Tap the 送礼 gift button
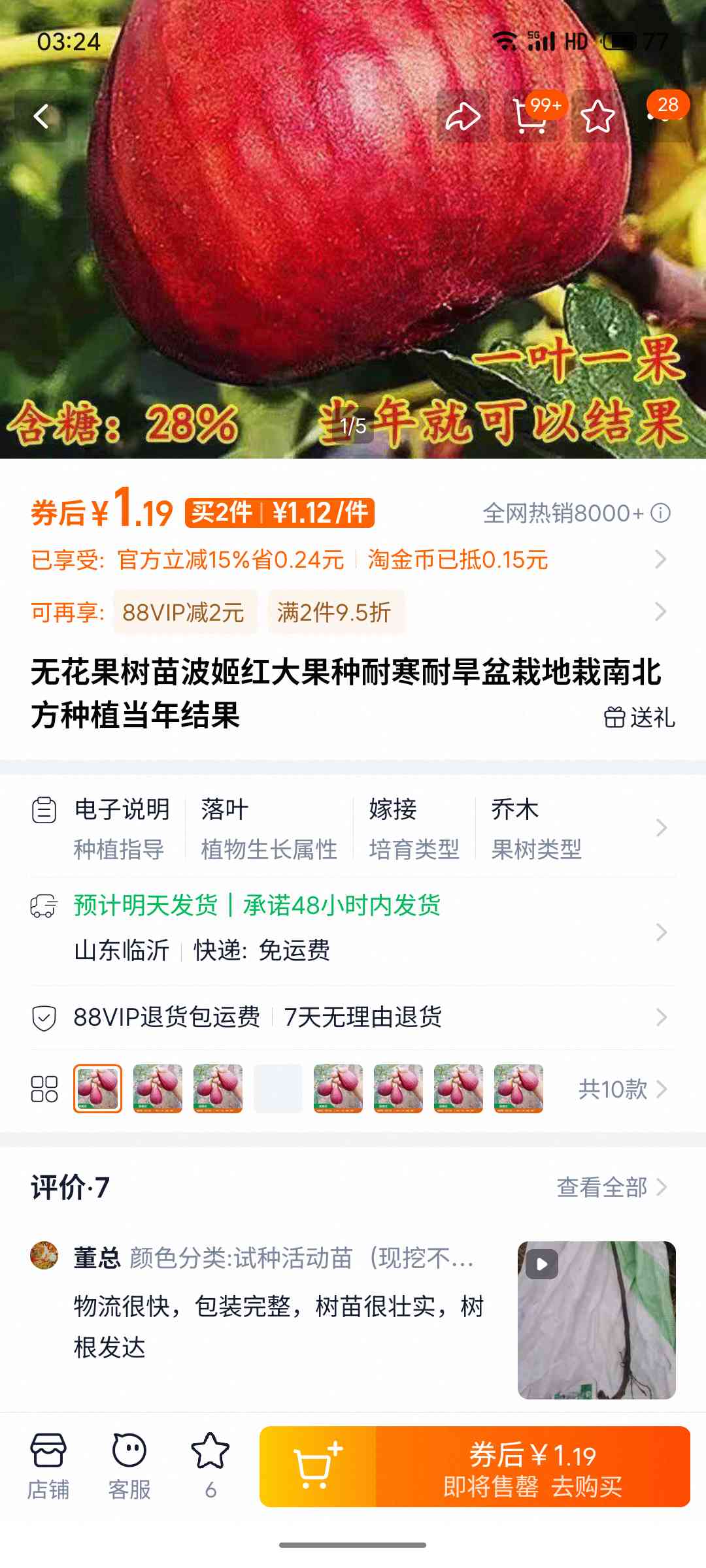This screenshot has width=706, height=1568. point(639,717)
